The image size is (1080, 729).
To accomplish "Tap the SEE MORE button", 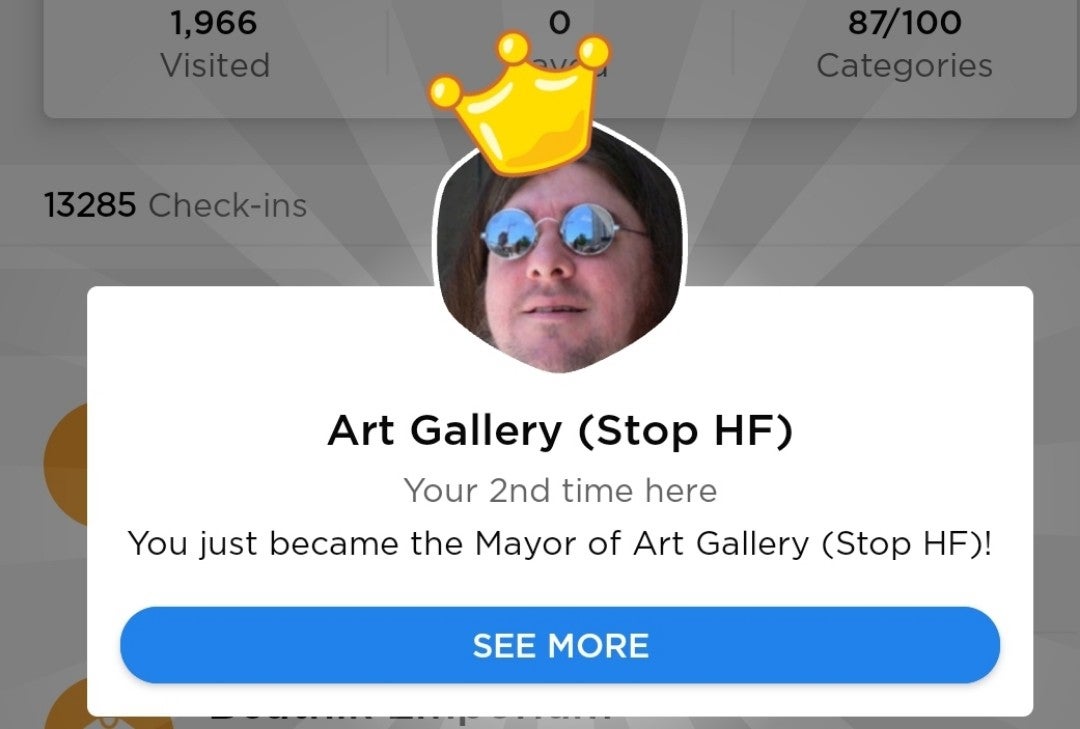I will (x=560, y=645).
